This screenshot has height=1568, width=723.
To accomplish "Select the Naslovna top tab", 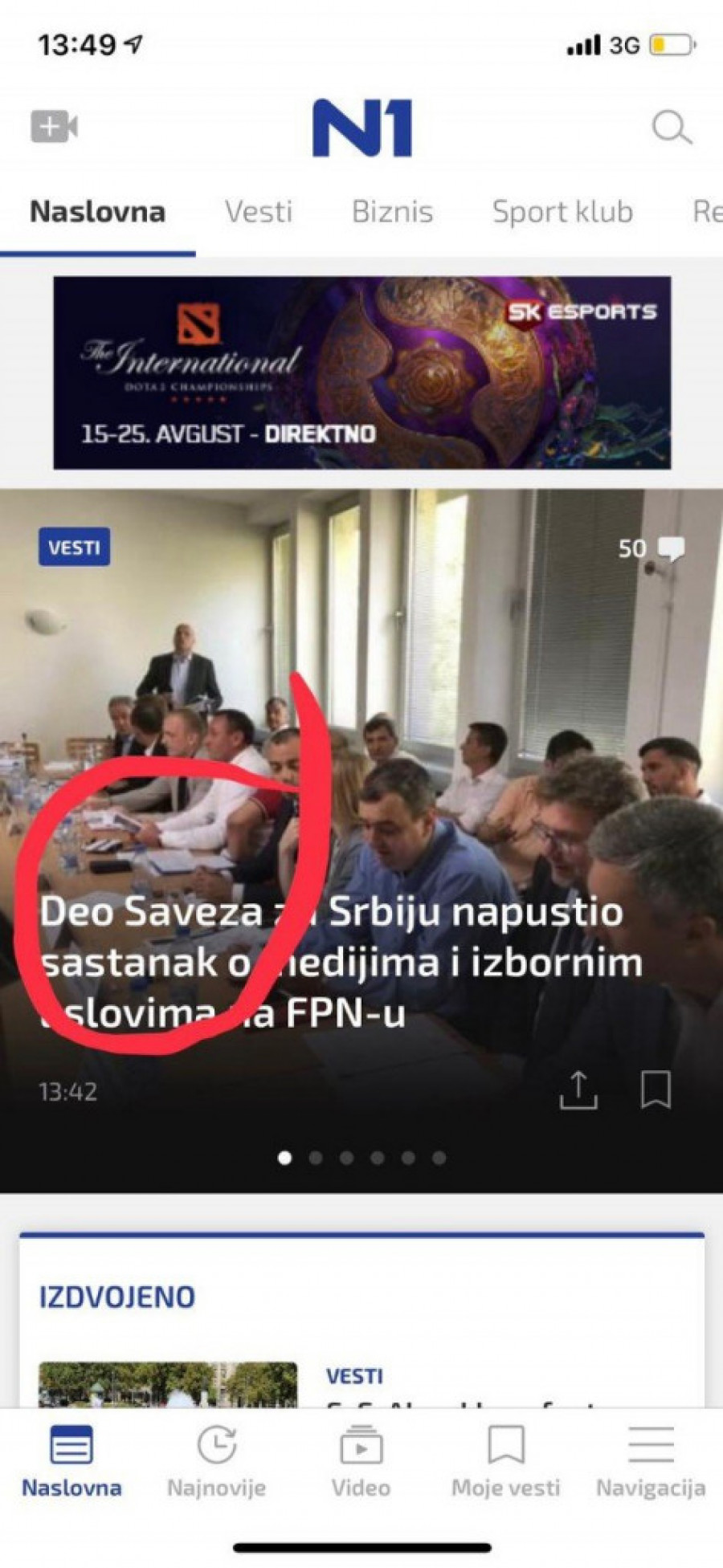I will click(x=97, y=212).
